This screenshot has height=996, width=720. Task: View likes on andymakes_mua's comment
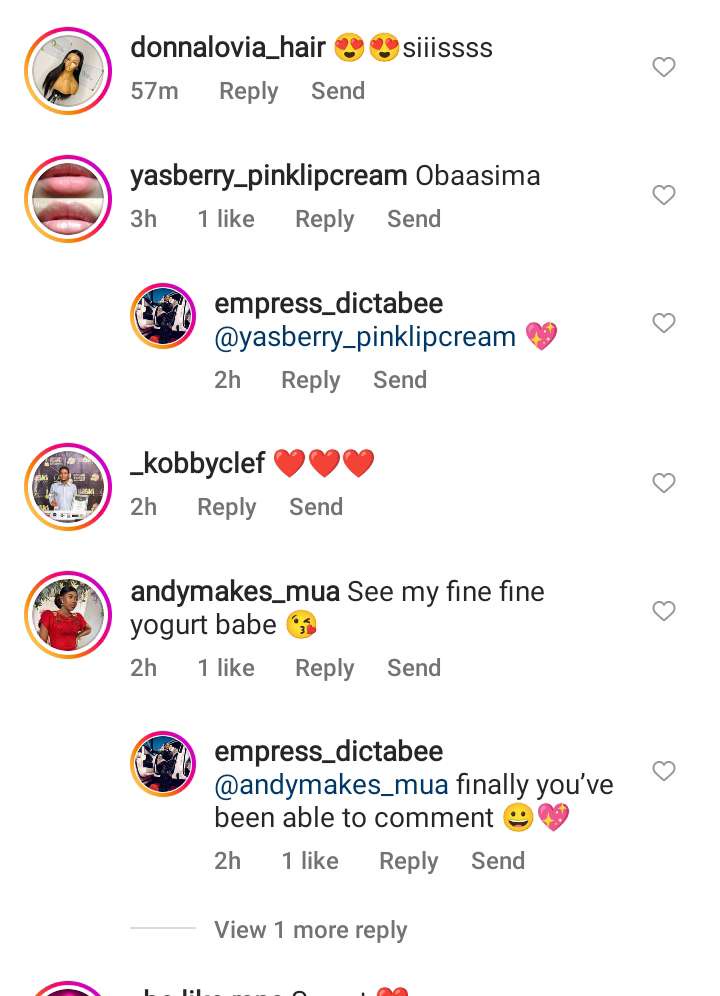point(226,667)
